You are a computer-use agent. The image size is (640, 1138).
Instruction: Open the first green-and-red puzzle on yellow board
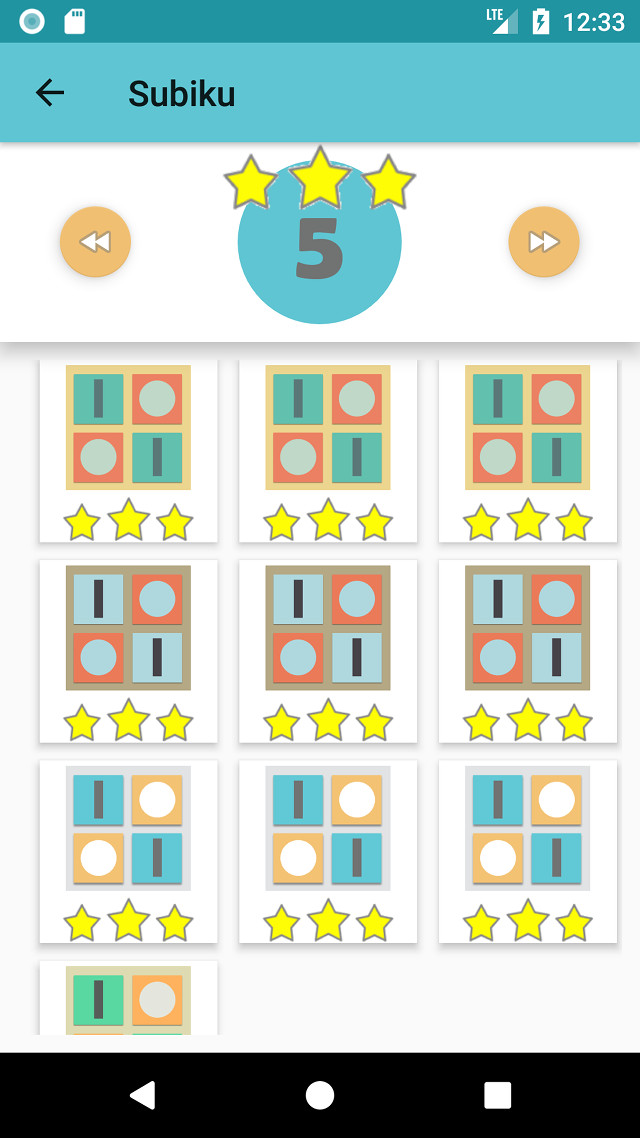pyautogui.click(x=128, y=428)
